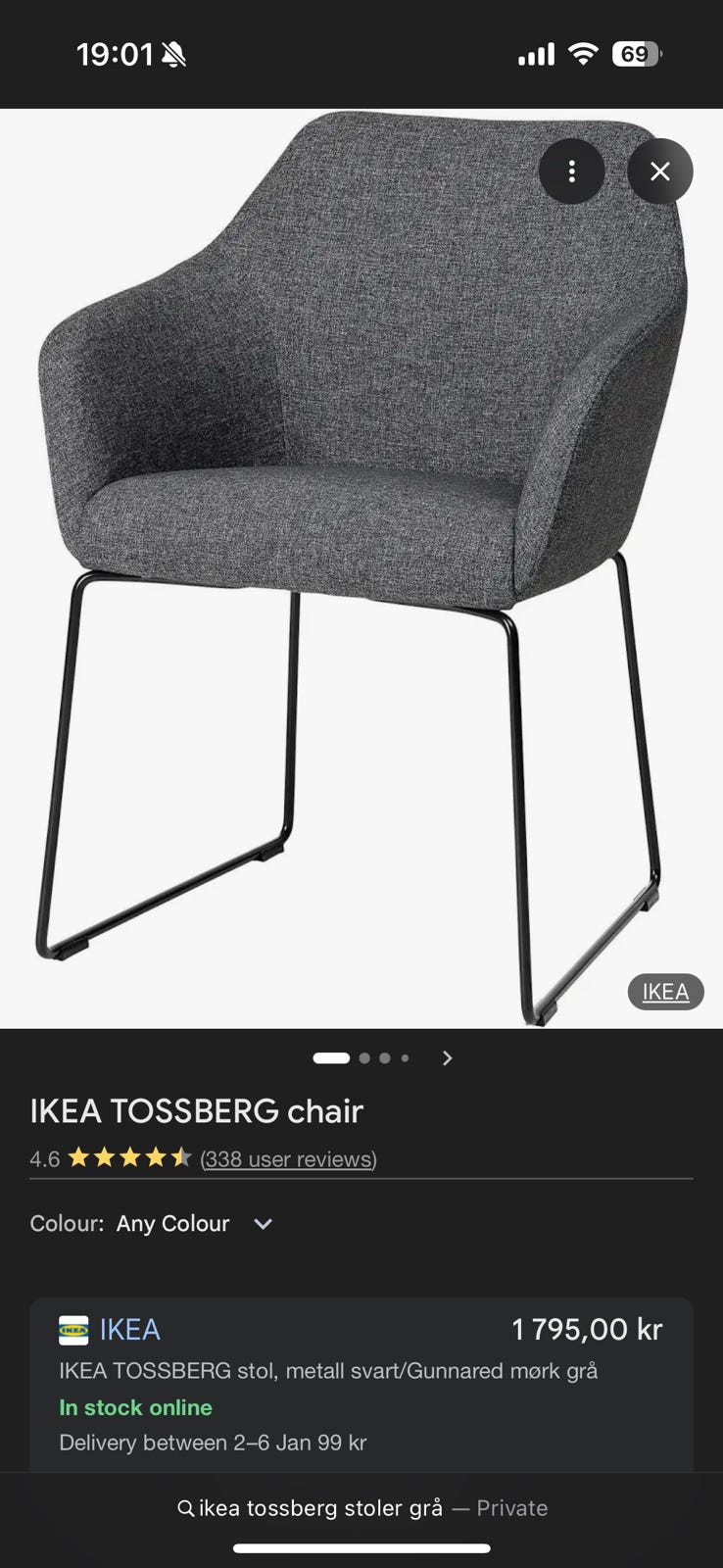The height and width of the screenshot is (1568, 723).
Task: Tap the address bar showing ikea tossberg stoler grå
Action: [x=361, y=1508]
